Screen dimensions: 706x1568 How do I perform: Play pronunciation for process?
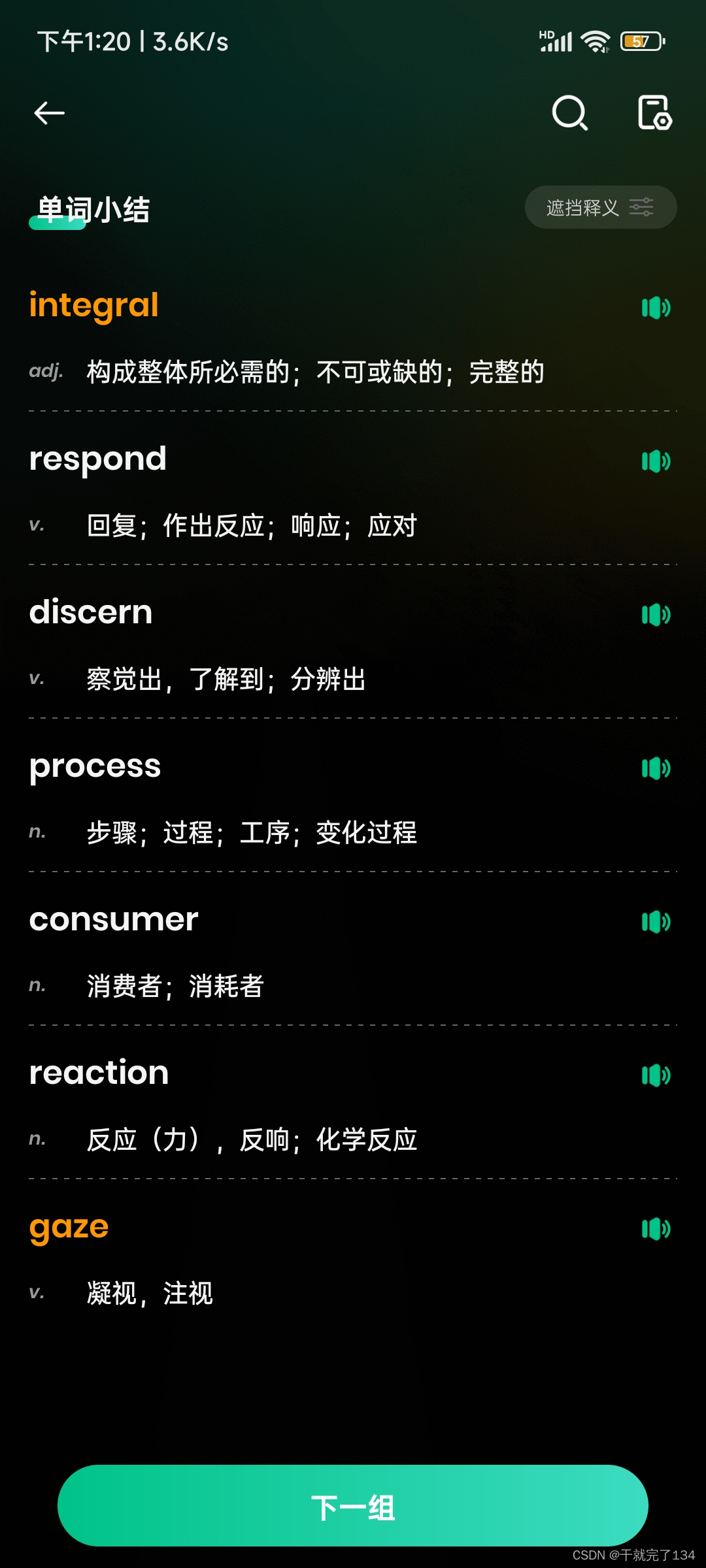click(x=656, y=768)
